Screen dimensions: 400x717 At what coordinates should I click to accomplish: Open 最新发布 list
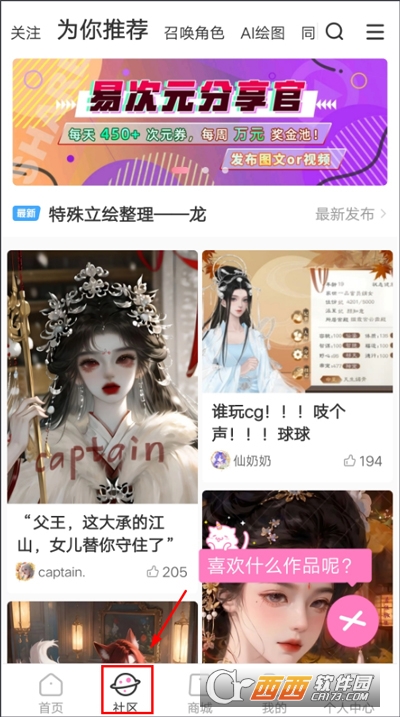(x=351, y=214)
